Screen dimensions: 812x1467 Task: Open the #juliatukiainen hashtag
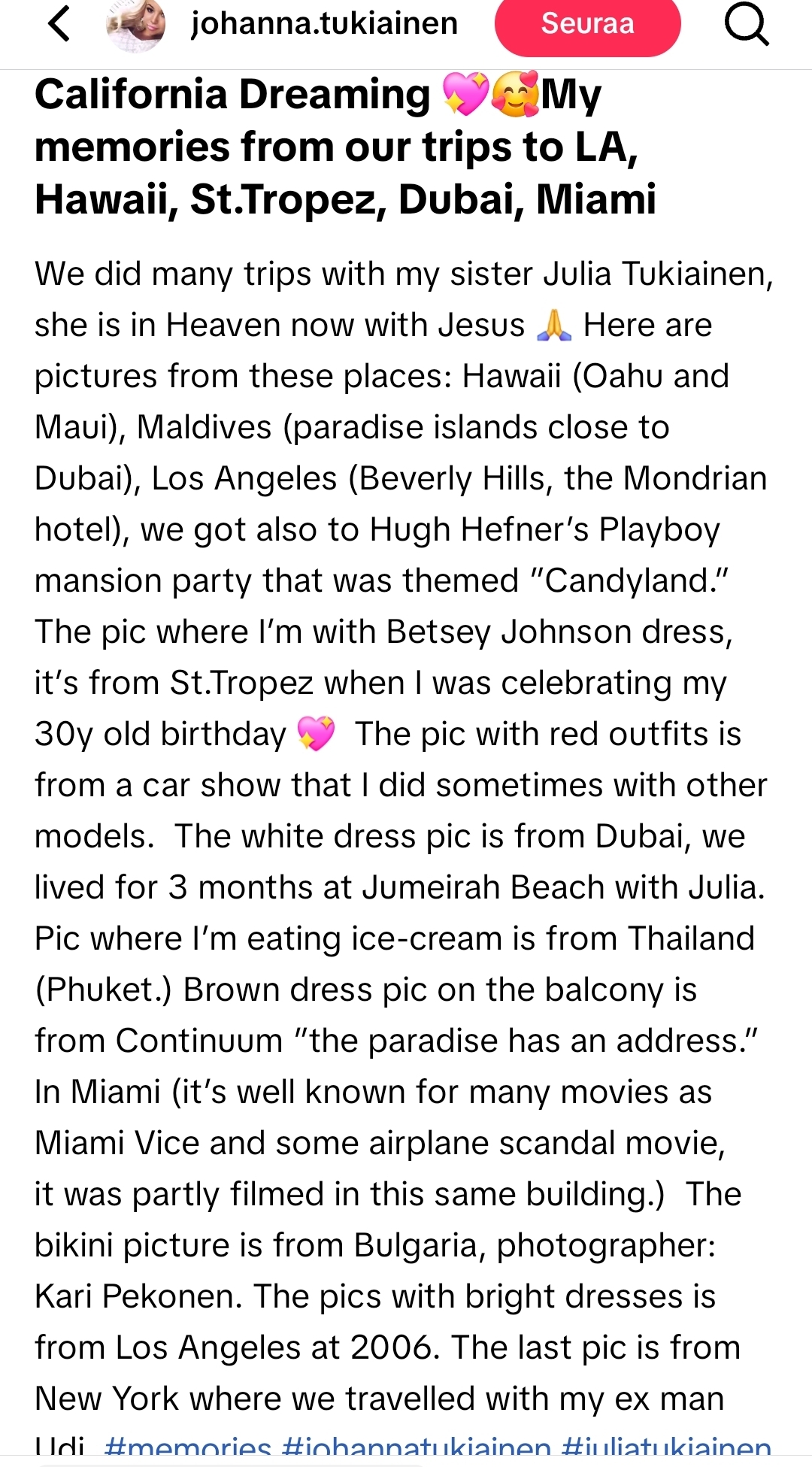point(666,1448)
